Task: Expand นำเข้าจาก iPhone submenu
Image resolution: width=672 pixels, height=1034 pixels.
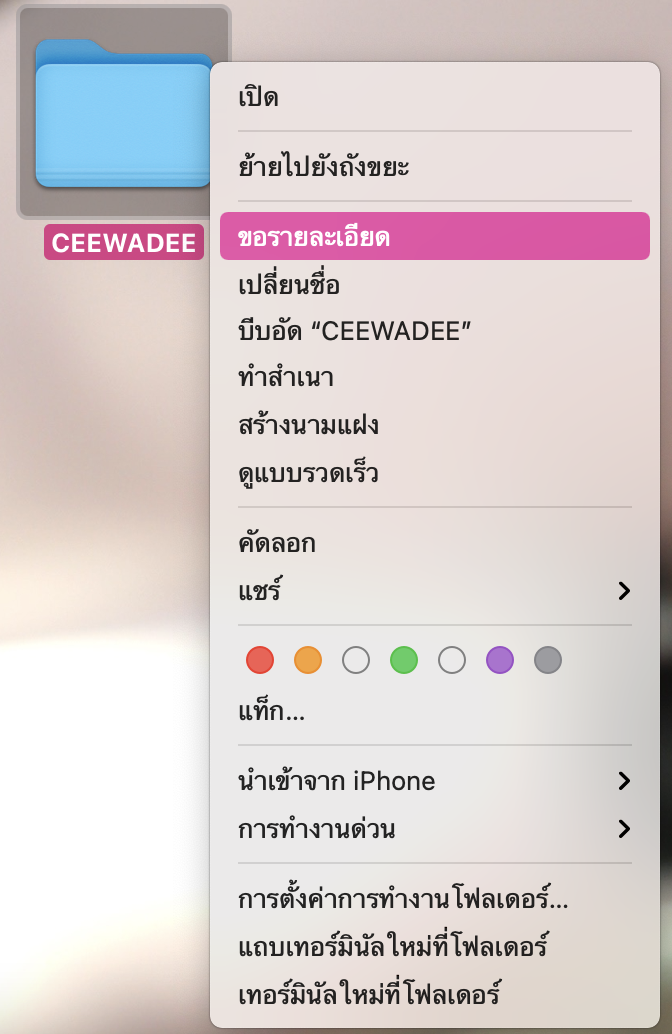Action: pos(430,781)
